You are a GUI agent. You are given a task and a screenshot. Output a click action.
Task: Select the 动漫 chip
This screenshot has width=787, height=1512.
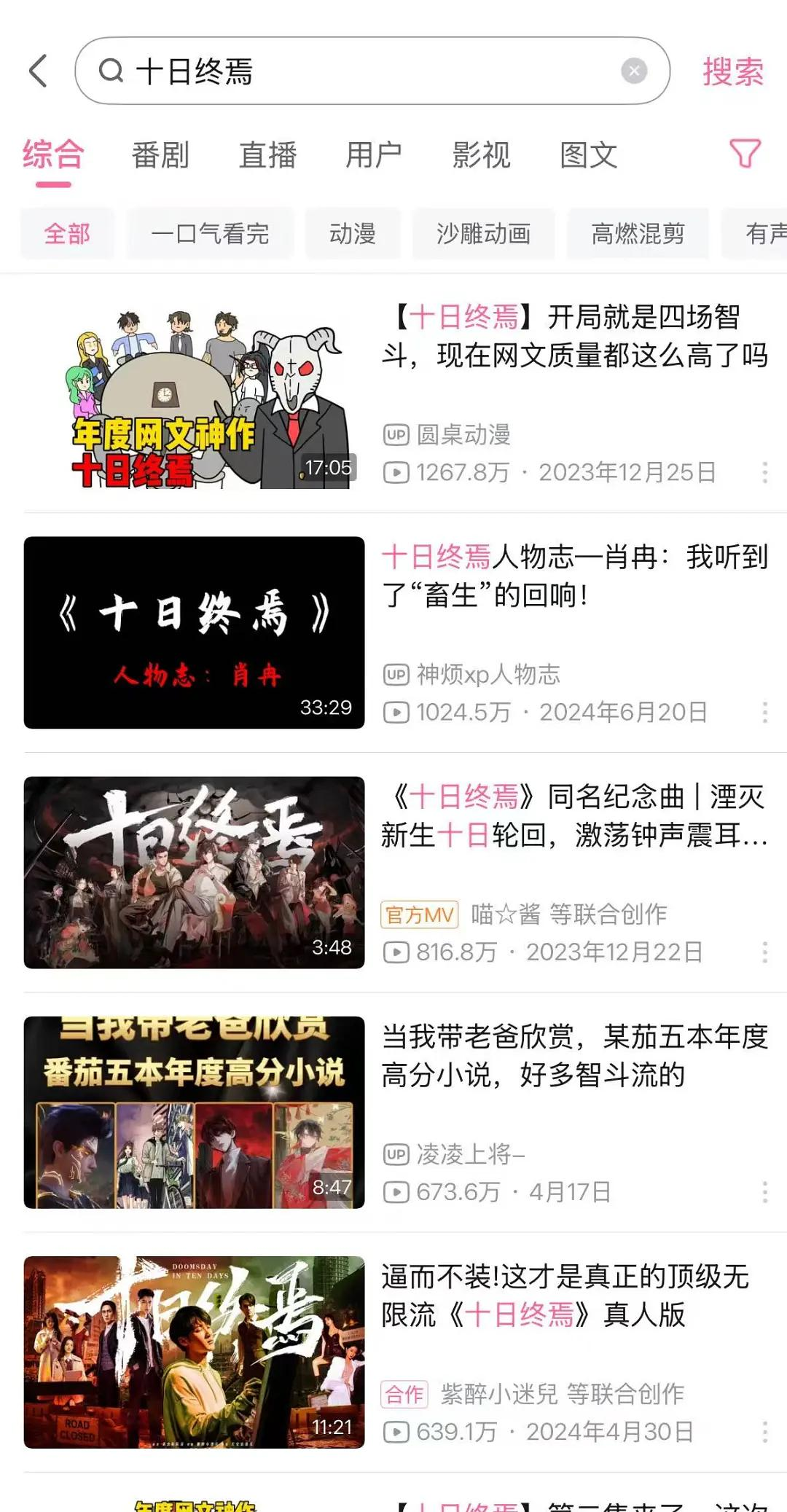pyautogui.click(x=353, y=234)
